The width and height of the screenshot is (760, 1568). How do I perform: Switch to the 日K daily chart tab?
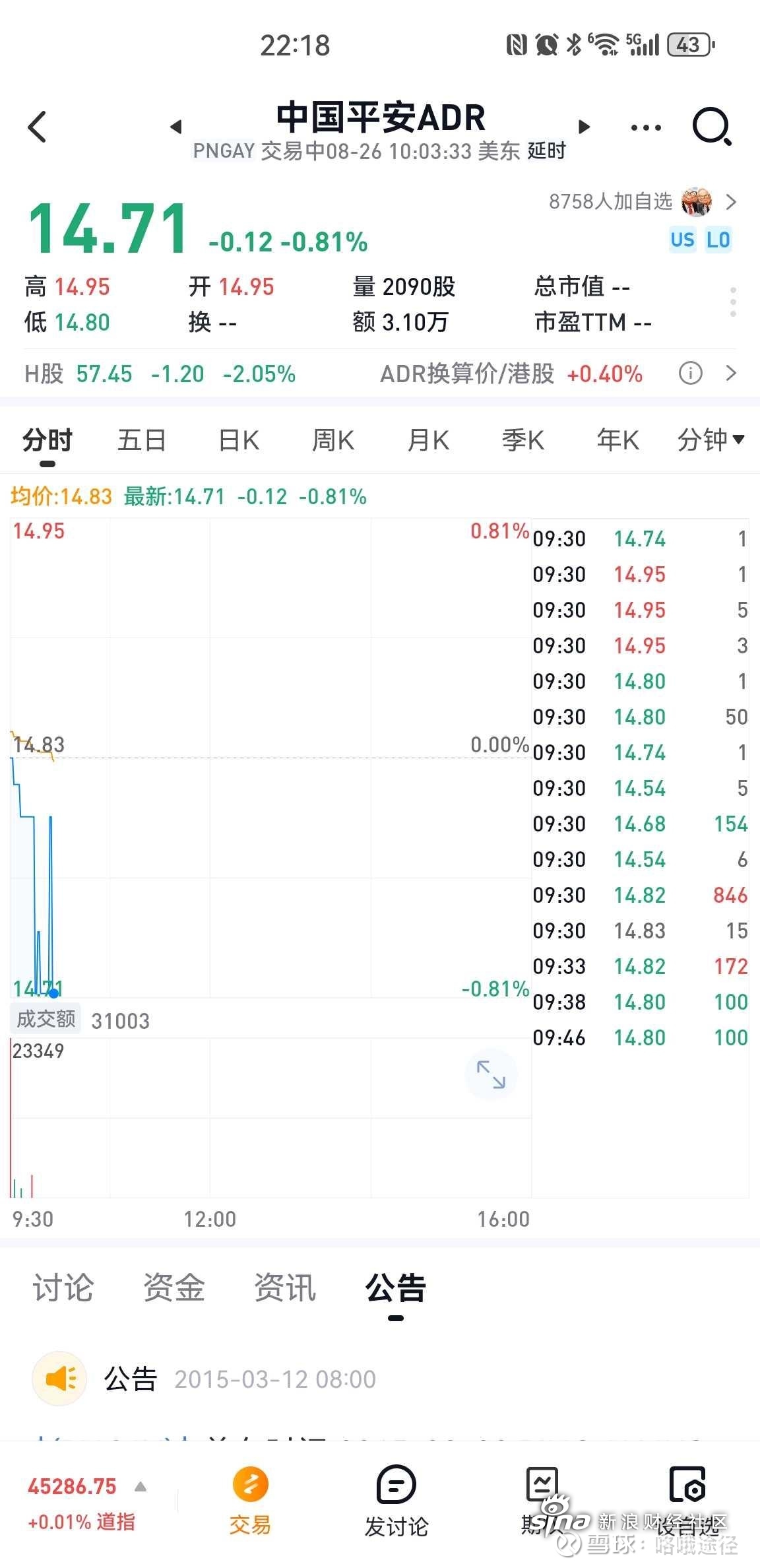pyautogui.click(x=238, y=439)
